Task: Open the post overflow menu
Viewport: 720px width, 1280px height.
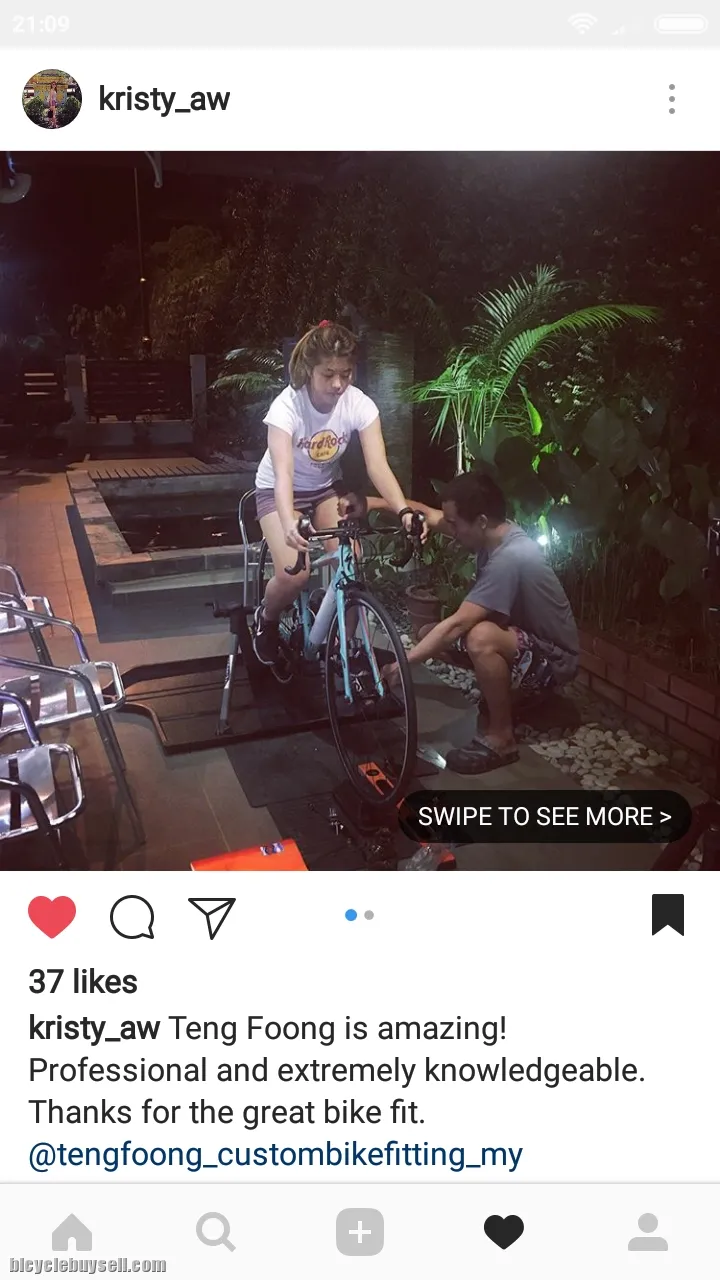Action: [x=671, y=99]
